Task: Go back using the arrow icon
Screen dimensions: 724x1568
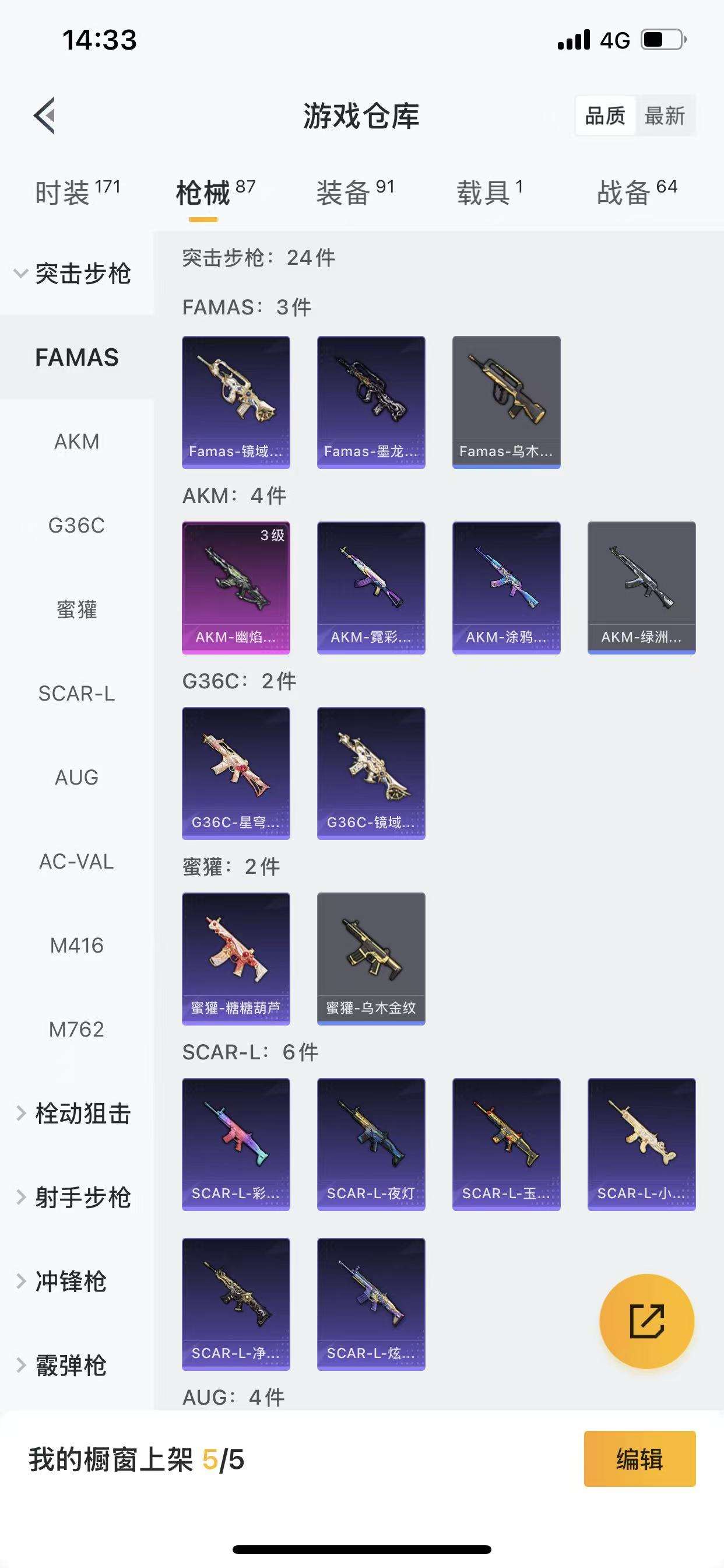Action: tap(44, 115)
